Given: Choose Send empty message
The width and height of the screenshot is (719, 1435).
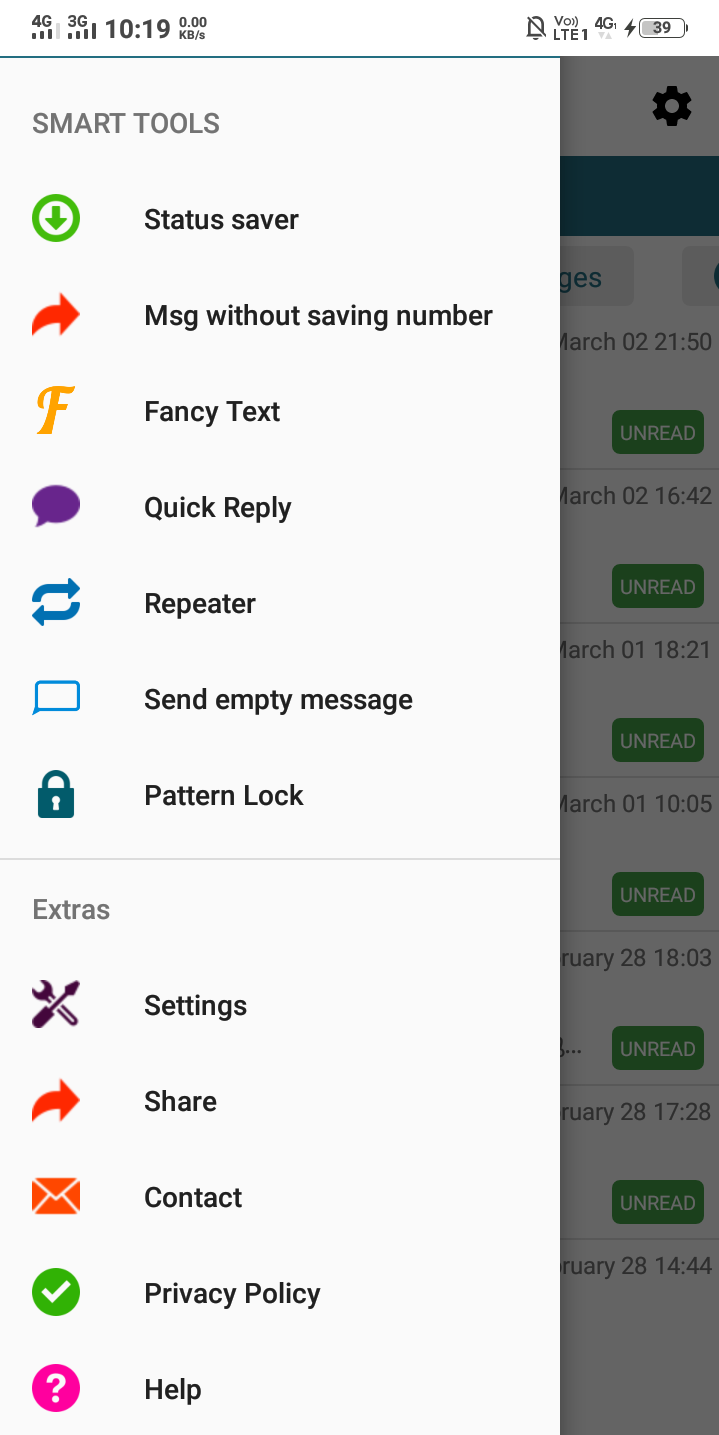Looking at the screenshot, I should coord(278,700).
